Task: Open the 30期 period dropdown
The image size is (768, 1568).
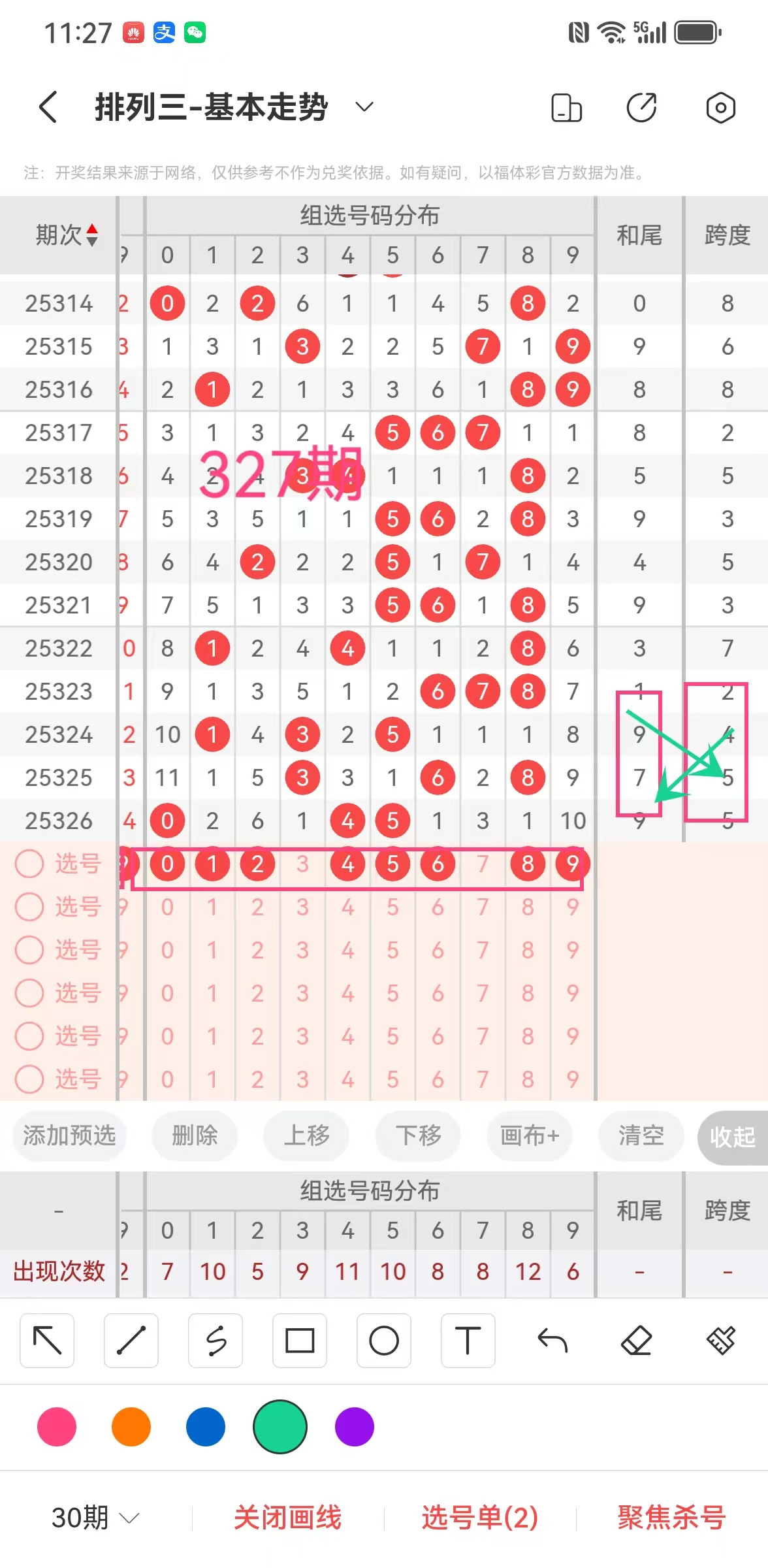Action: coord(95,1517)
